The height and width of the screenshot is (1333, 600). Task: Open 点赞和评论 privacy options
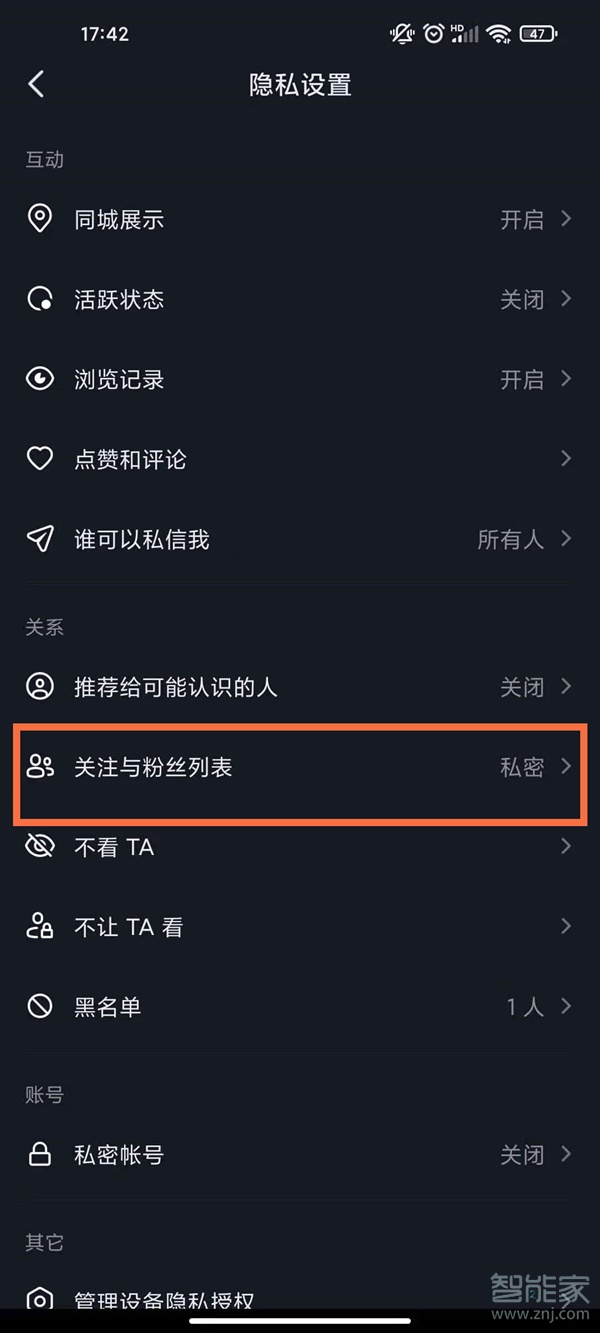click(300, 460)
